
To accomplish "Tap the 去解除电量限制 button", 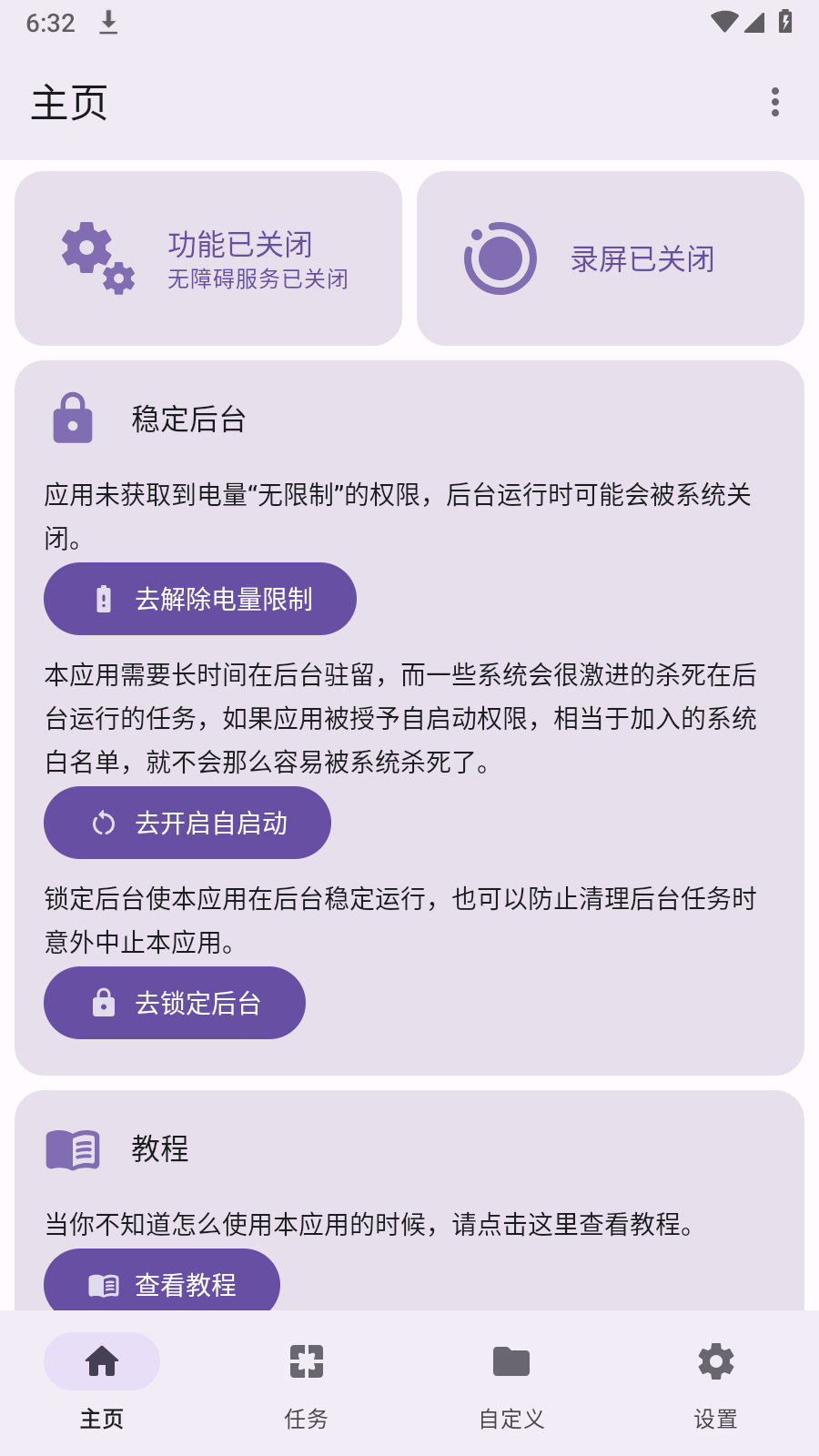I will coord(200,599).
